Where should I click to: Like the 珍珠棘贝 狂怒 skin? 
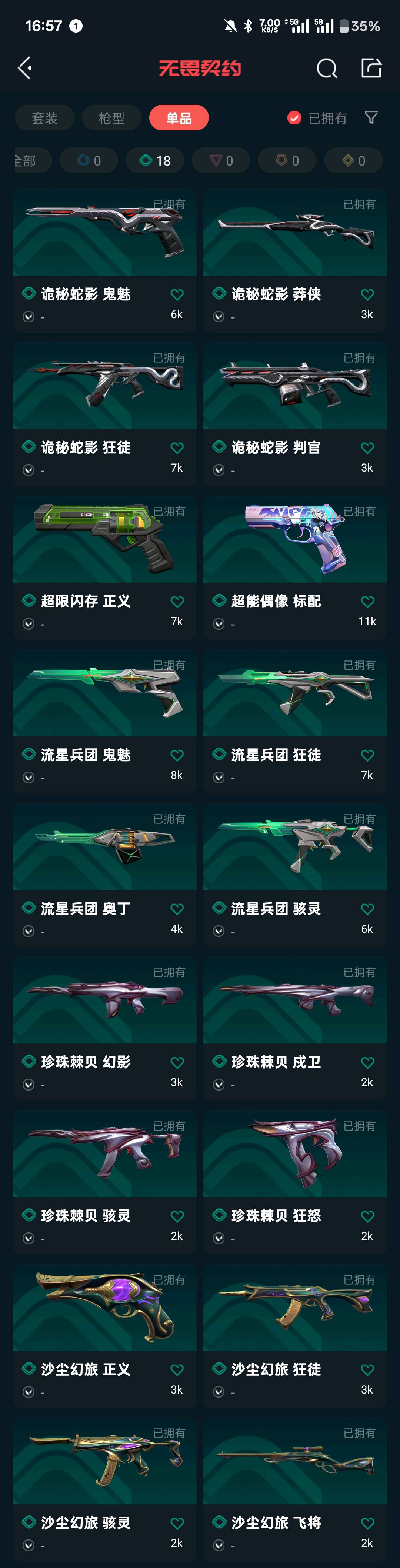367,1216
